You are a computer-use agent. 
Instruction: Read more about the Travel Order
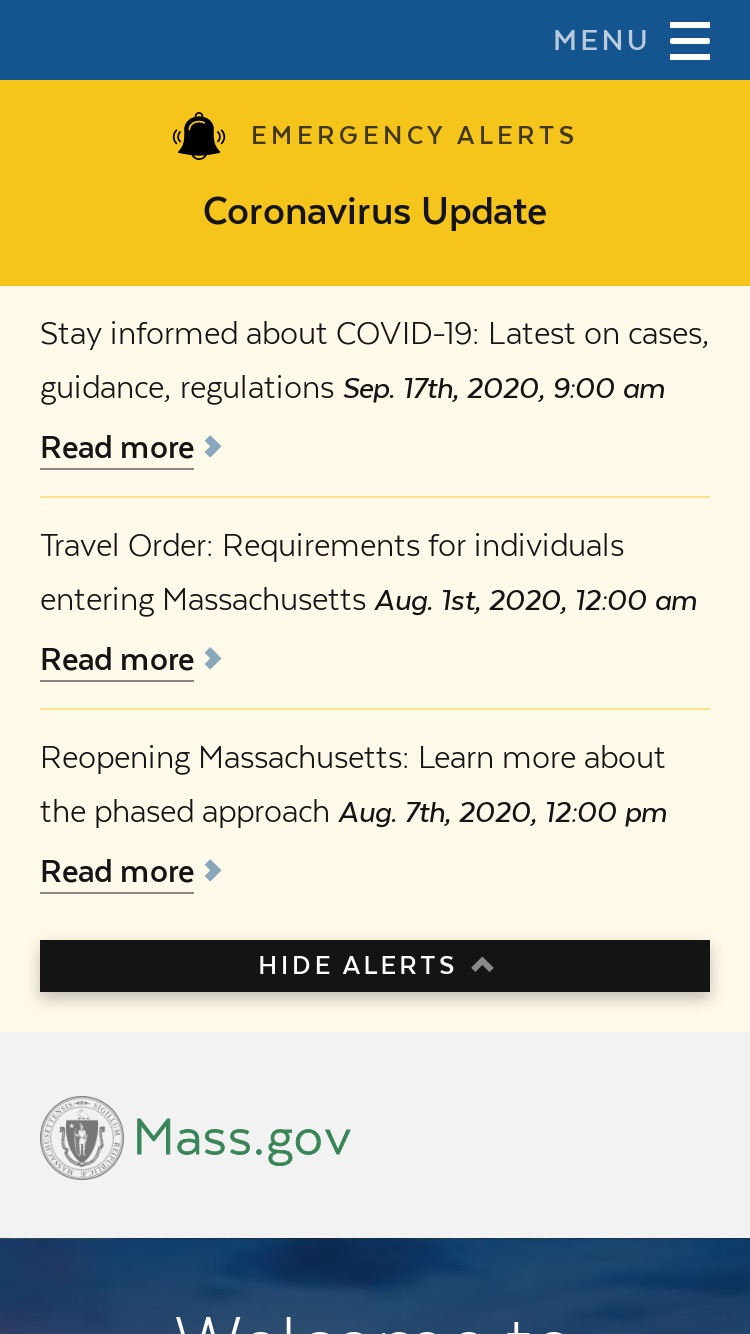[130, 660]
